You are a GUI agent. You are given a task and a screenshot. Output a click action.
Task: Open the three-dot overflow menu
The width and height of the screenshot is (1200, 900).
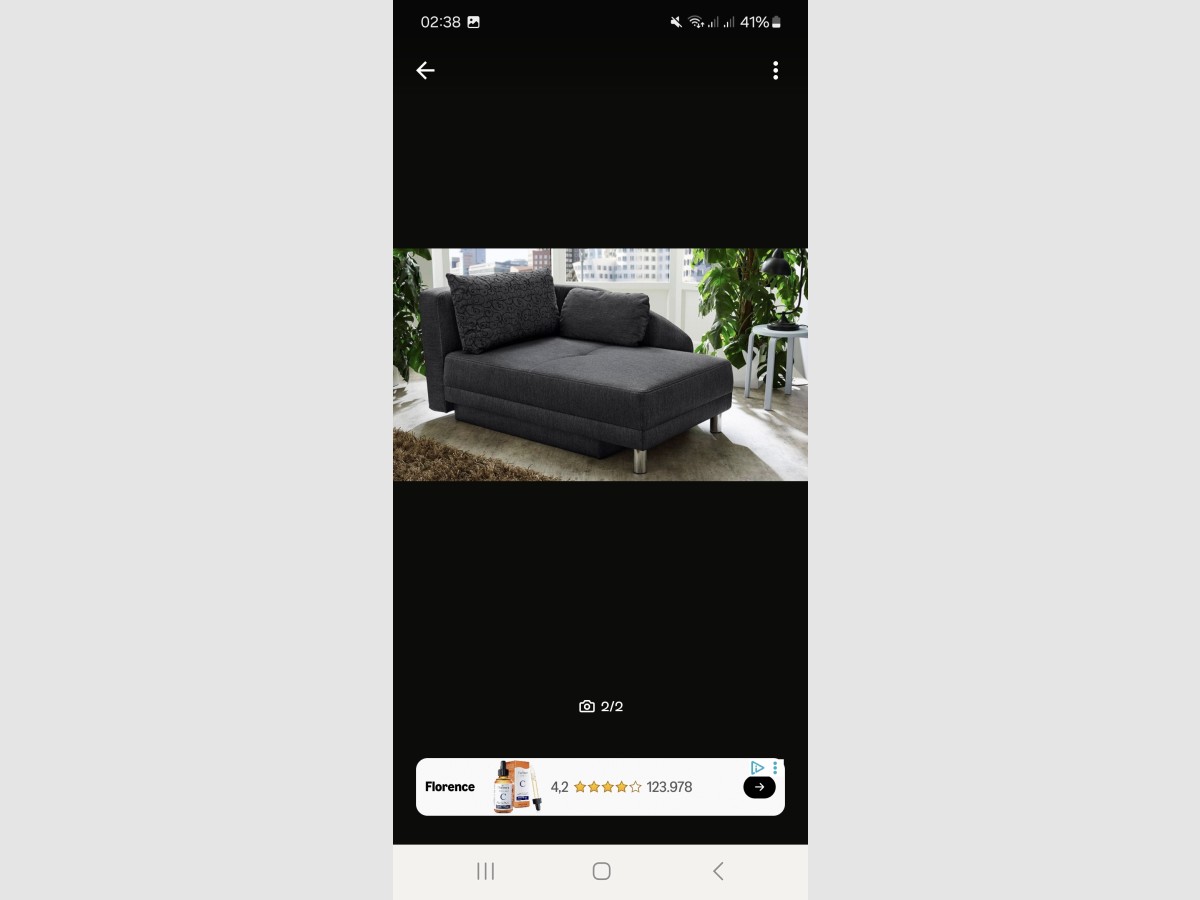(x=775, y=70)
